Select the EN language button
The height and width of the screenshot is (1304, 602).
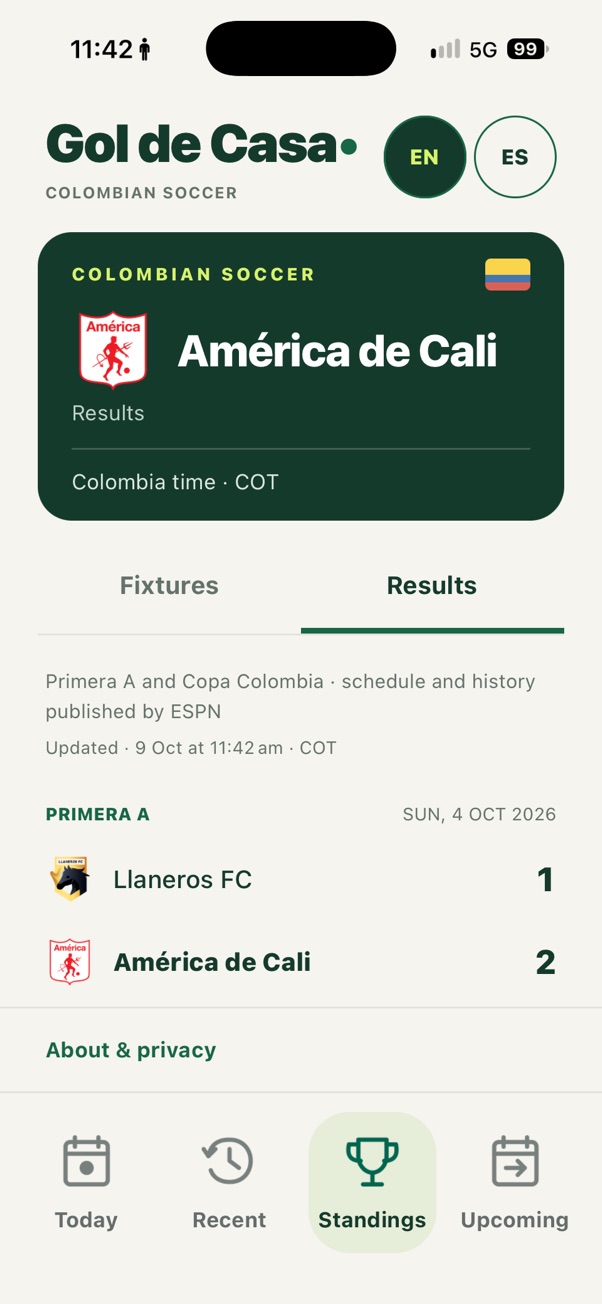click(x=425, y=157)
